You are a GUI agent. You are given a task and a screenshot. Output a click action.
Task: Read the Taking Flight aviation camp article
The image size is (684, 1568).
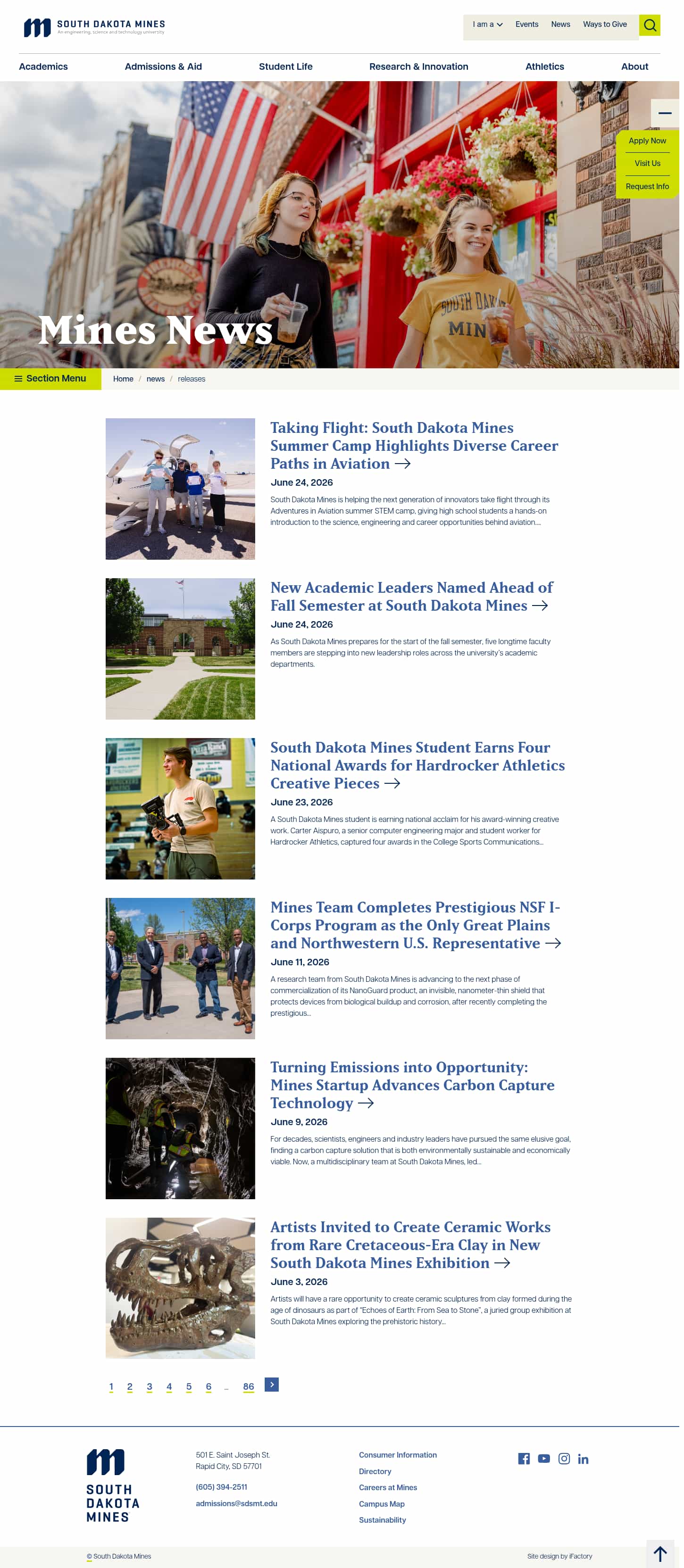coord(414,446)
